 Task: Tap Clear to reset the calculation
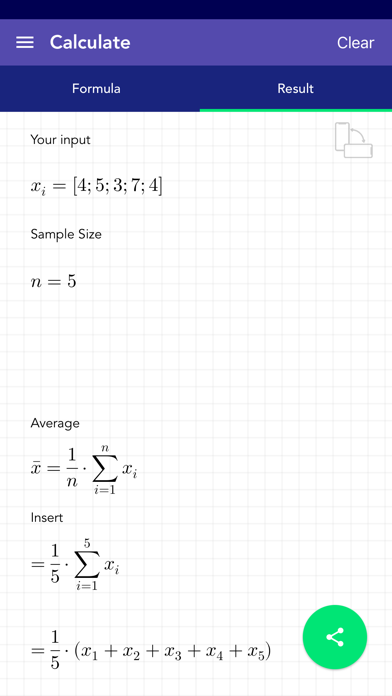coord(355,43)
